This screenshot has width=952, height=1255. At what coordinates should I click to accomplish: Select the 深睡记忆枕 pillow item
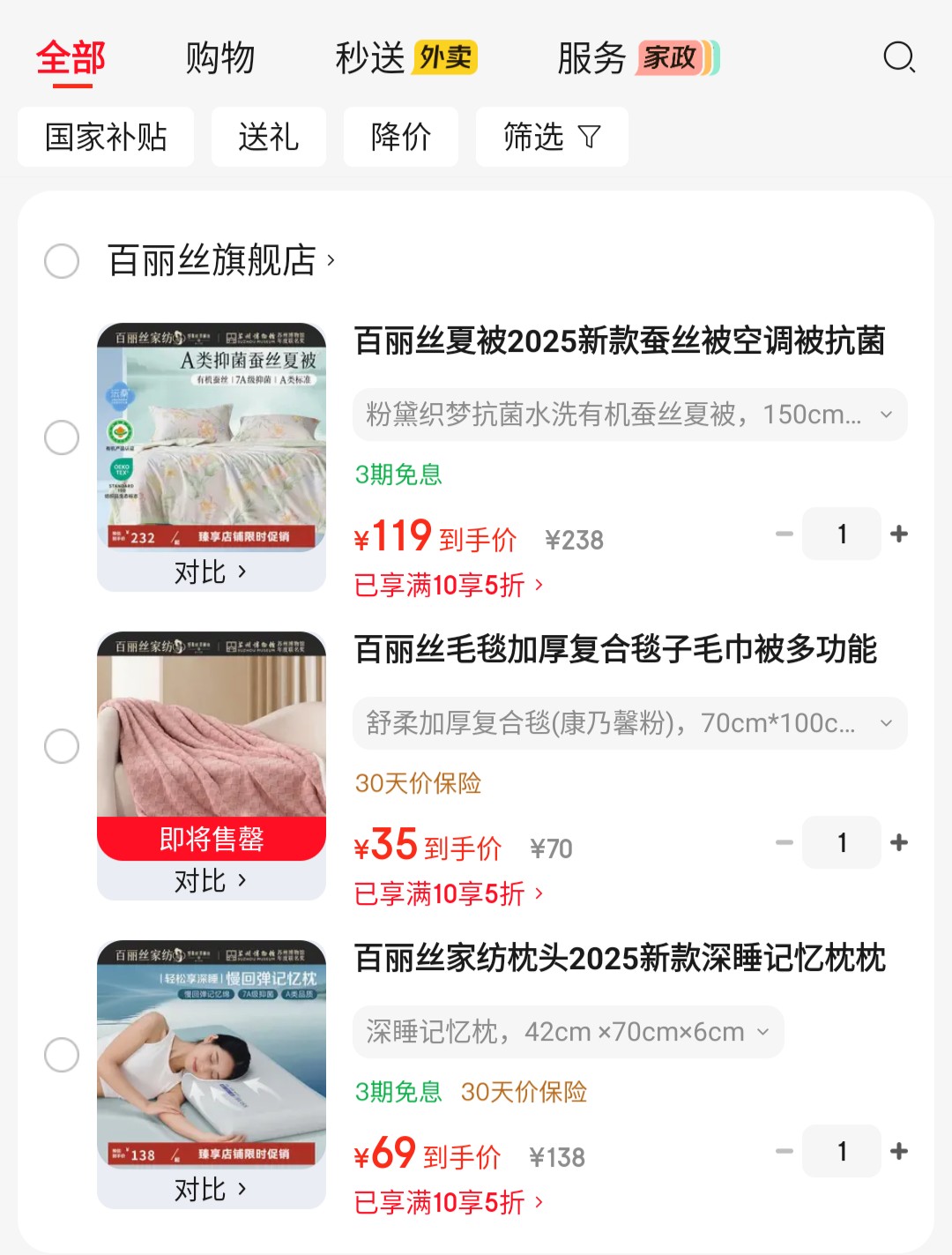pos(62,1055)
